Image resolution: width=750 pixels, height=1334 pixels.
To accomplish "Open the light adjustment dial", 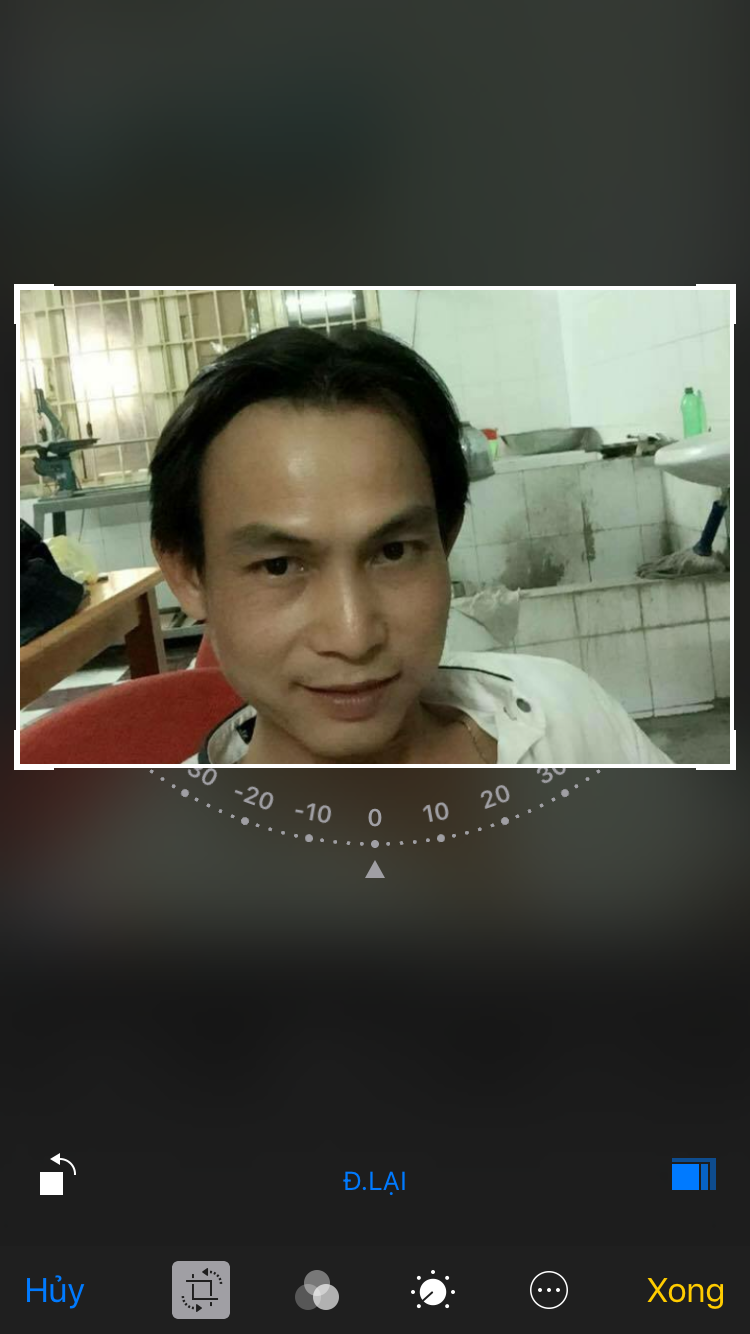I will pyautogui.click(x=433, y=1291).
